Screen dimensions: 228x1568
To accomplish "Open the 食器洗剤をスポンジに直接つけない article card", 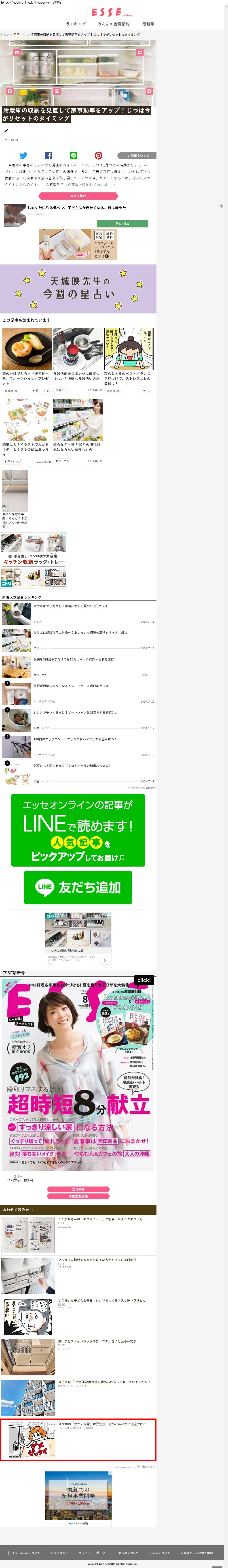I will (x=77, y=376).
